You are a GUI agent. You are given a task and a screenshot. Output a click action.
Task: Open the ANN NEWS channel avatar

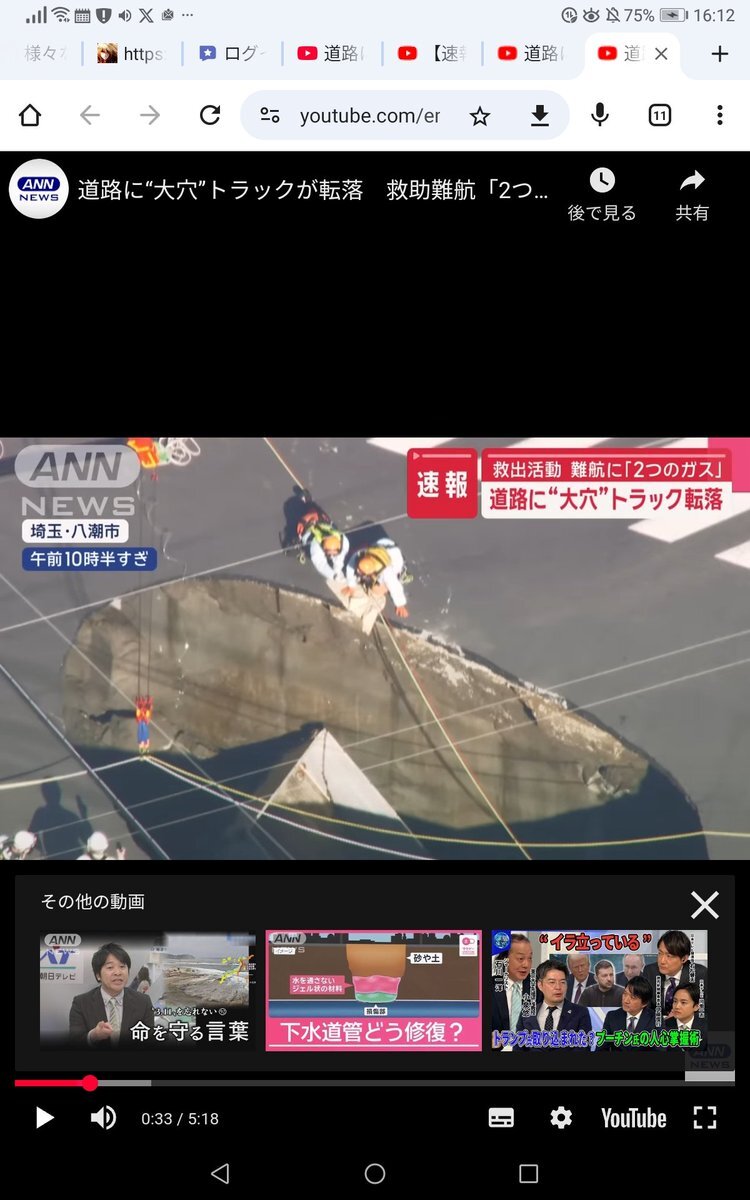coord(38,188)
